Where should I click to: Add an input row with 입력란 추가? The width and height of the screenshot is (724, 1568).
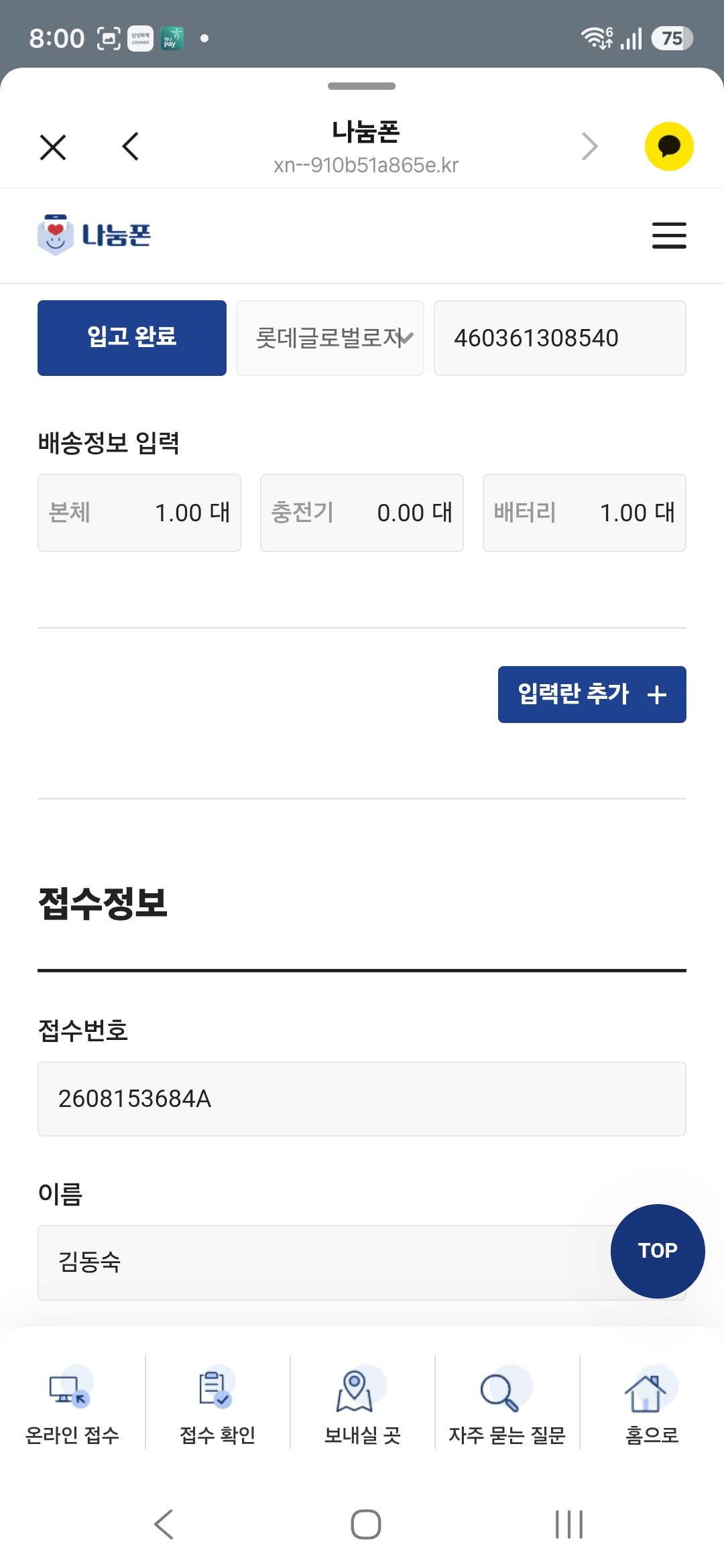point(592,694)
